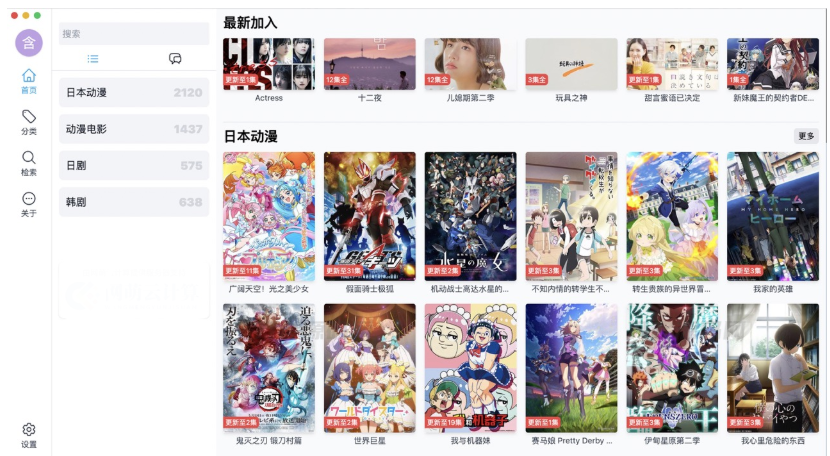This screenshot has height=456, width=830.
Task: Open the 我家的英雄 poster
Action: pos(772,216)
